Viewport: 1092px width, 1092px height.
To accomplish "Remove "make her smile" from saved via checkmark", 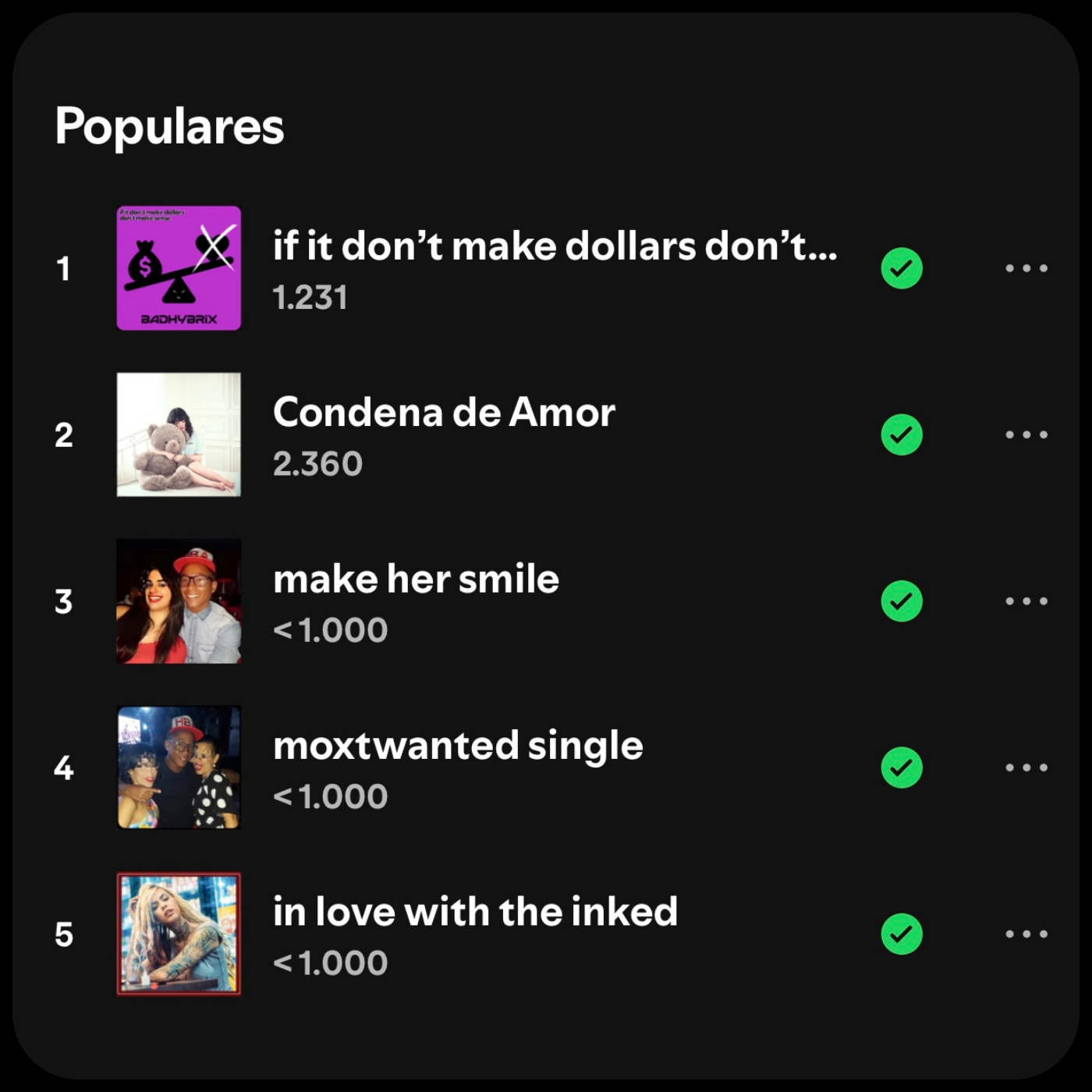I will 902,601.
